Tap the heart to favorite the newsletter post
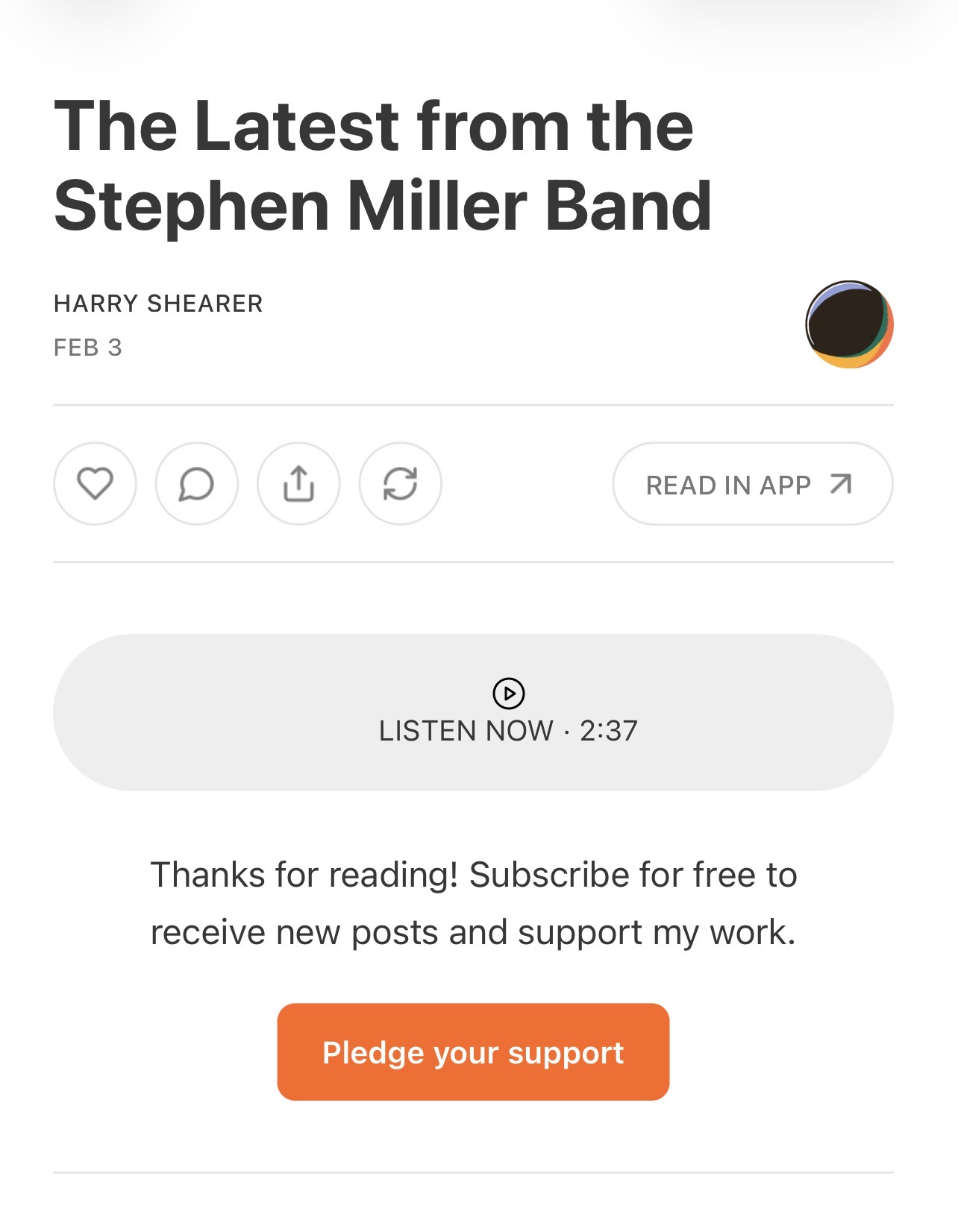 (x=95, y=484)
